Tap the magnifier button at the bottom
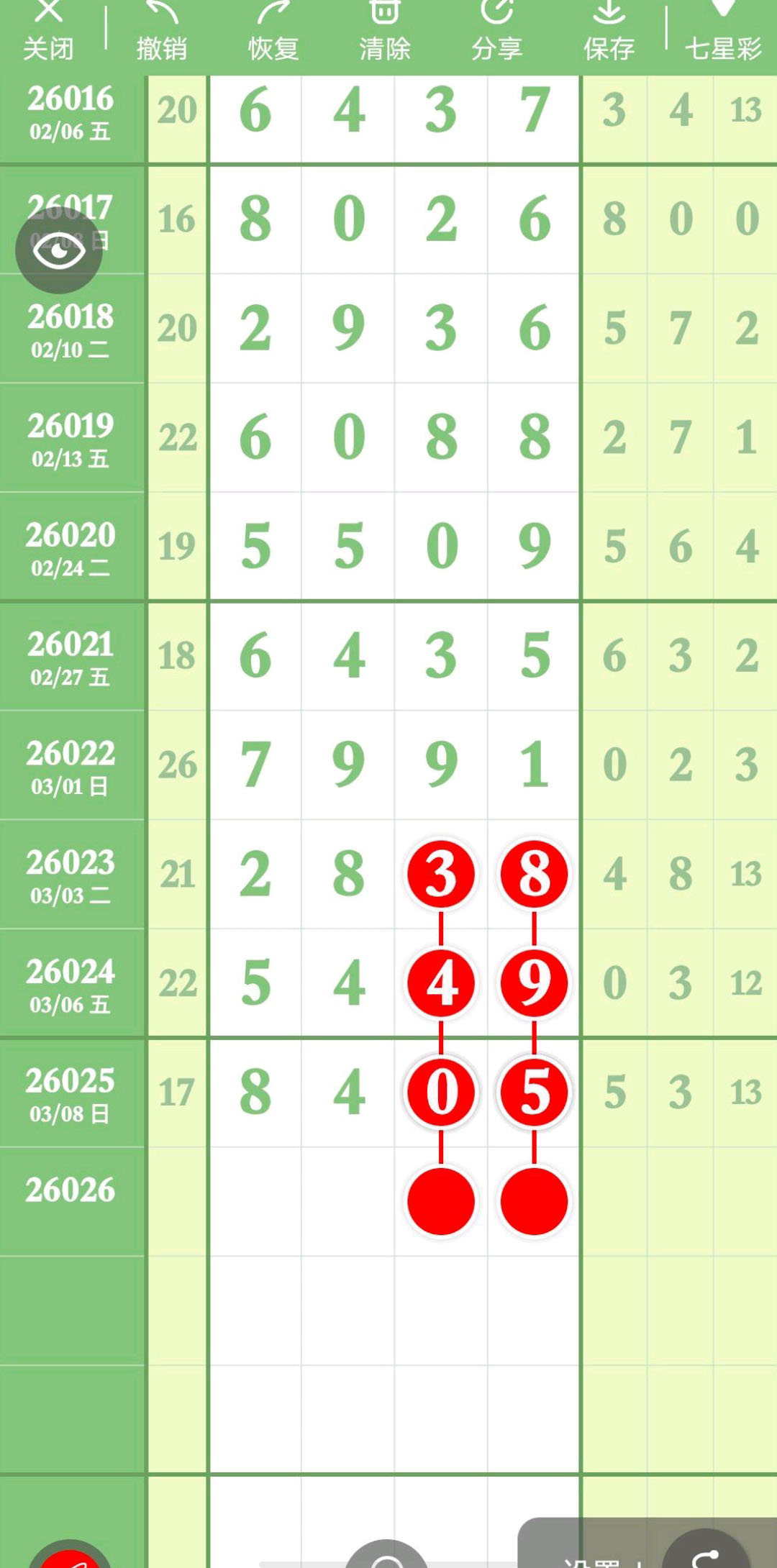Viewport: 777px width, 1568px height. (x=387, y=1558)
